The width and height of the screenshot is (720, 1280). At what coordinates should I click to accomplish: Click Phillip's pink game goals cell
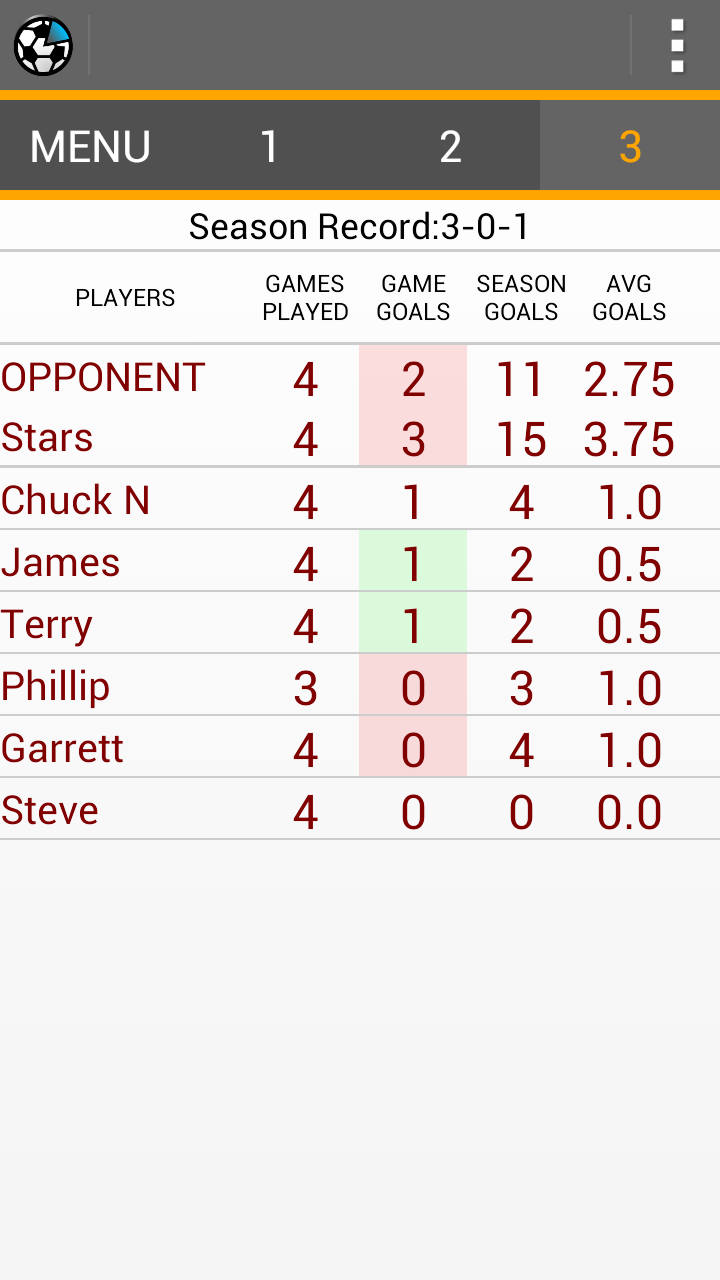[x=412, y=686]
